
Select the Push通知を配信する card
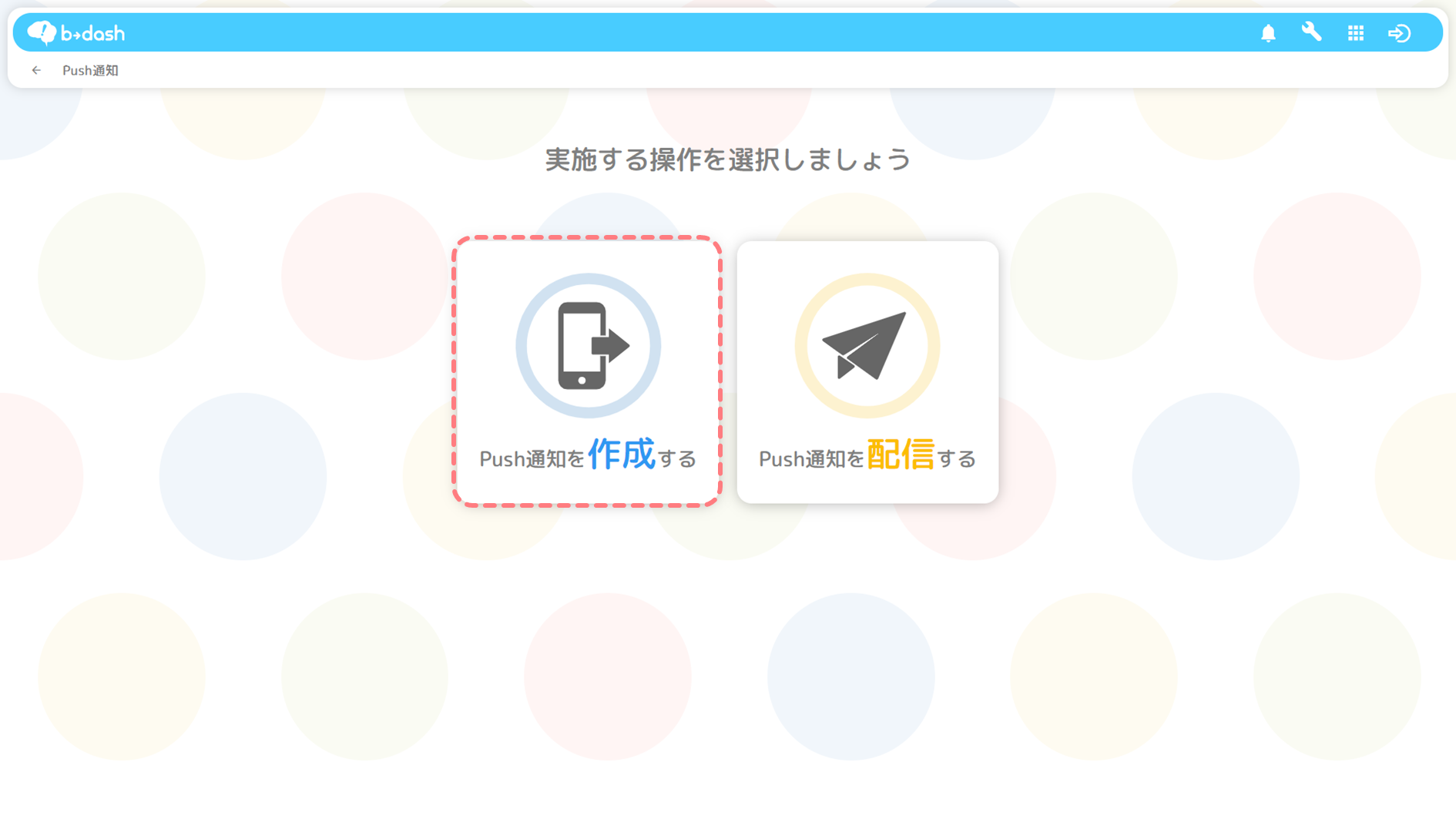click(867, 371)
